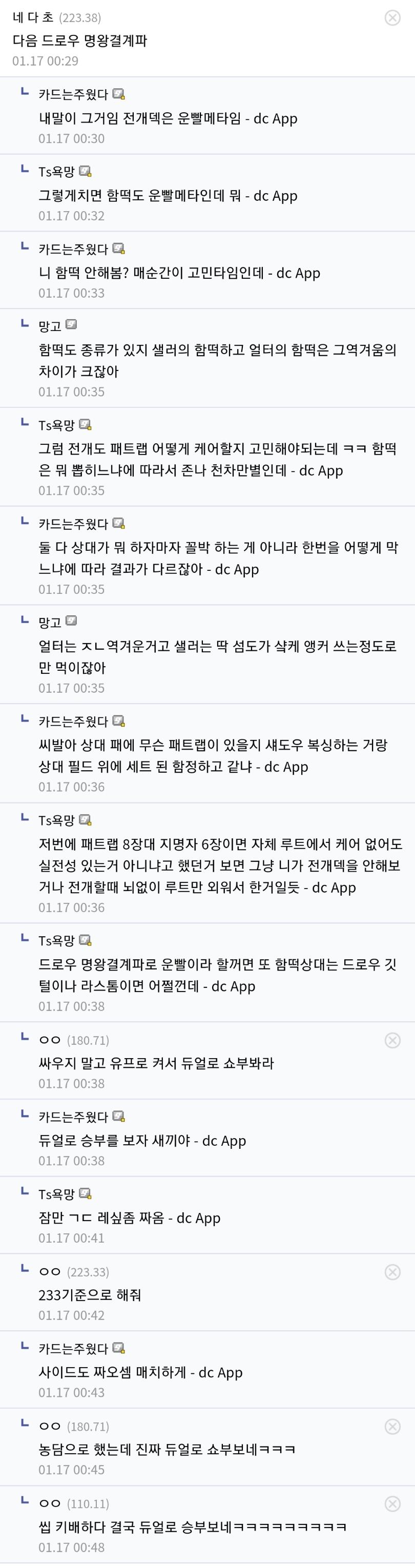Open 카드는주웠다 profile on 사이드도 짜오셈 reply
Screen dimensions: 415x1568
click(x=73, y=1349)
